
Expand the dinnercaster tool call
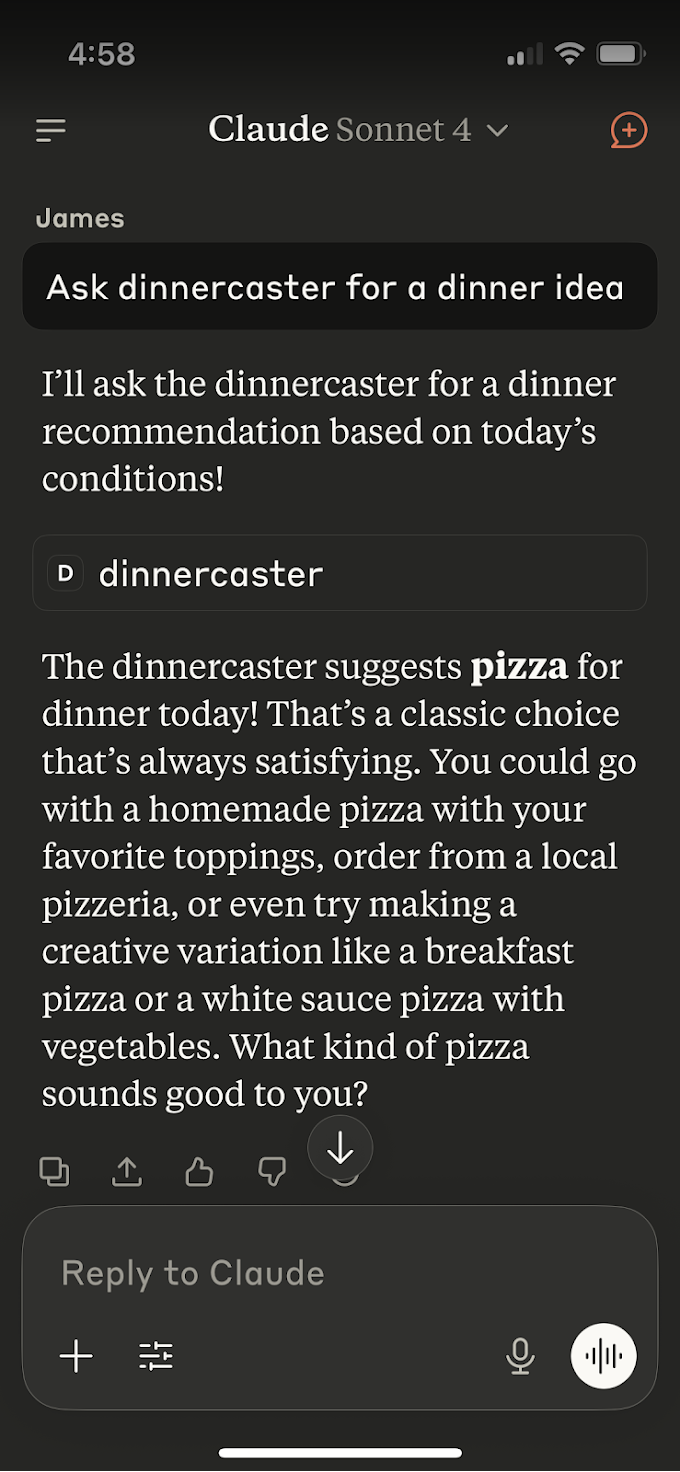point(339,573)
